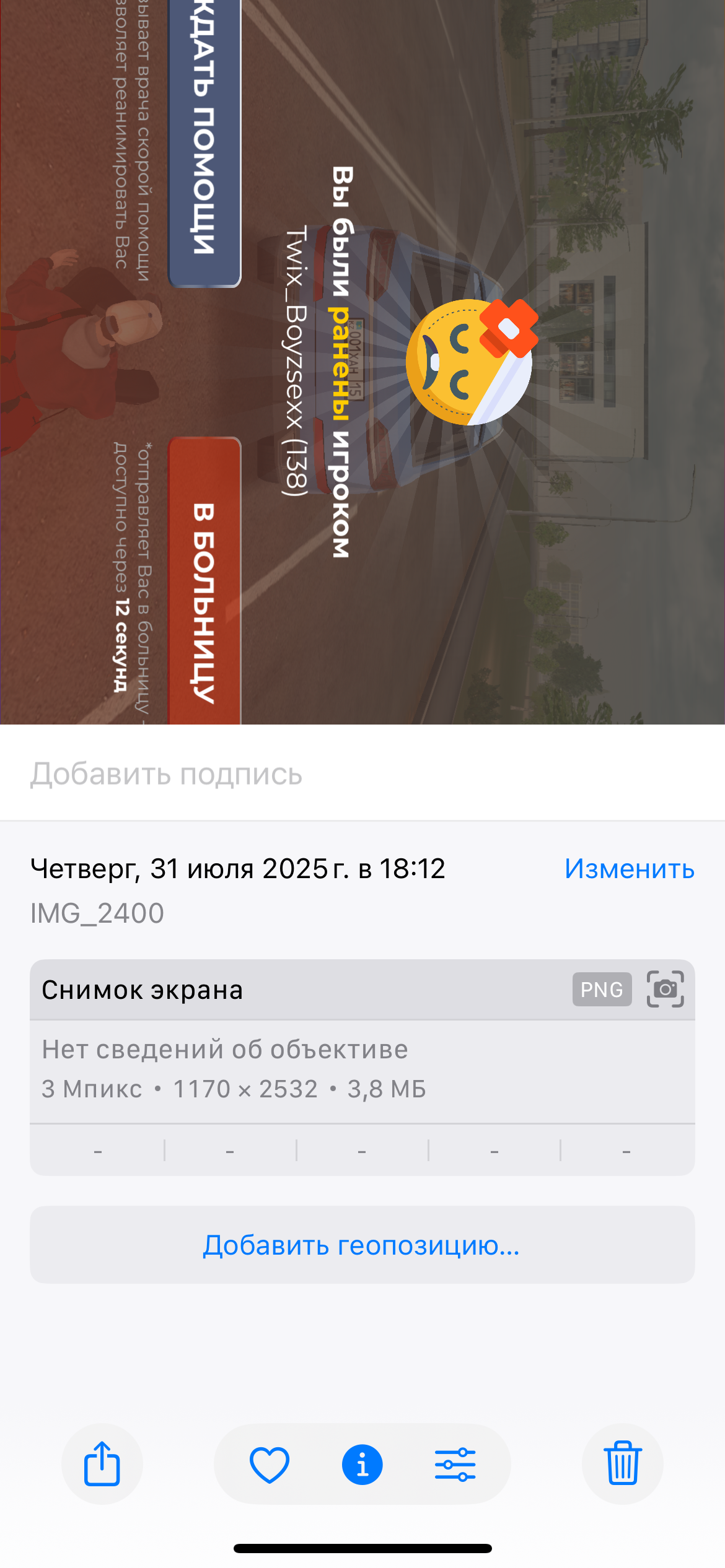Image resolution: width=725 pixels, height=1568 pixels.
Task: Tap 'Изменить' to adjust date and time
Action: click(x=629, y=869)
